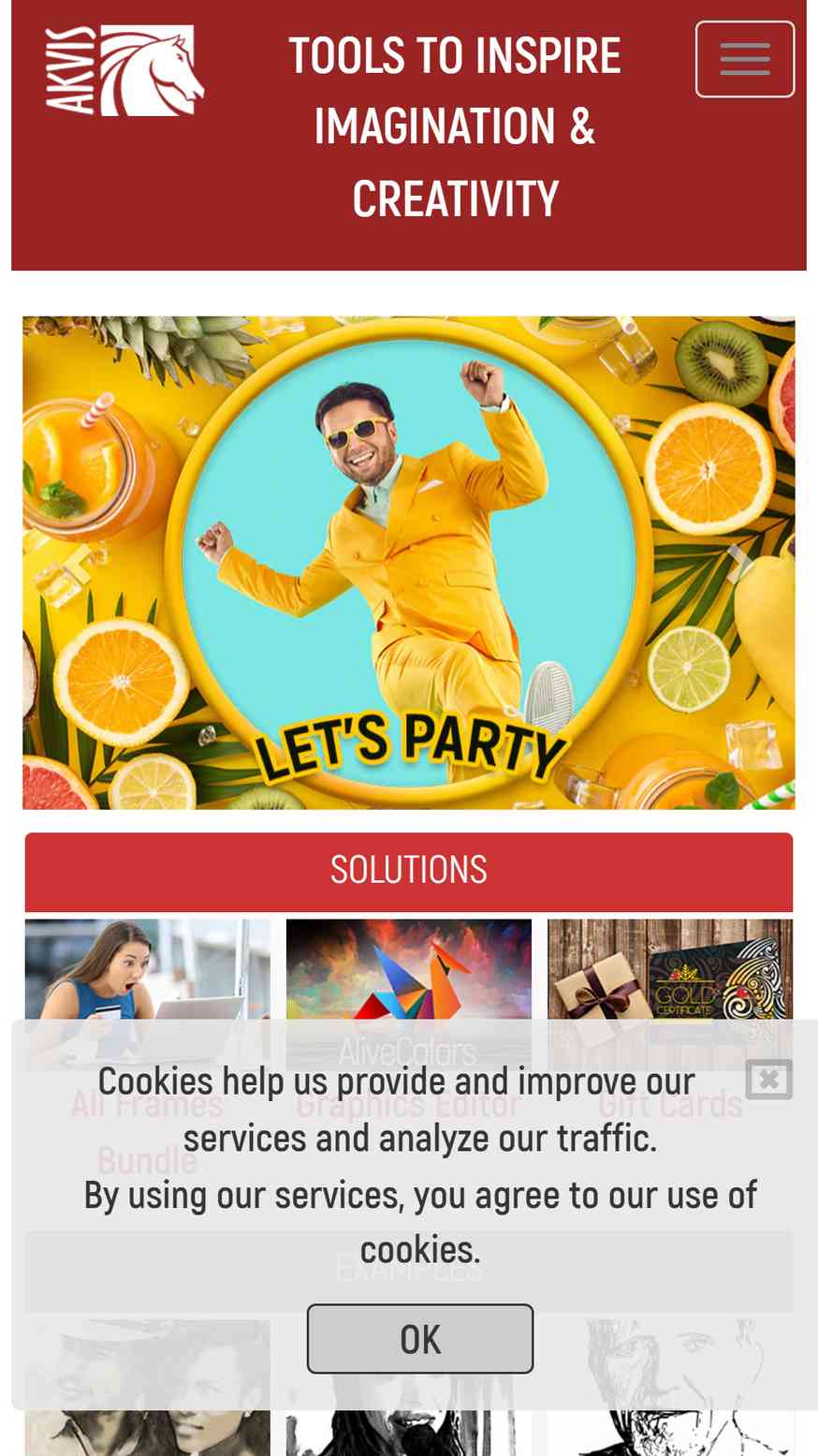Open the hamburger navigation menu
Viewport: 818px width, 1456px height.
[744, 59]
